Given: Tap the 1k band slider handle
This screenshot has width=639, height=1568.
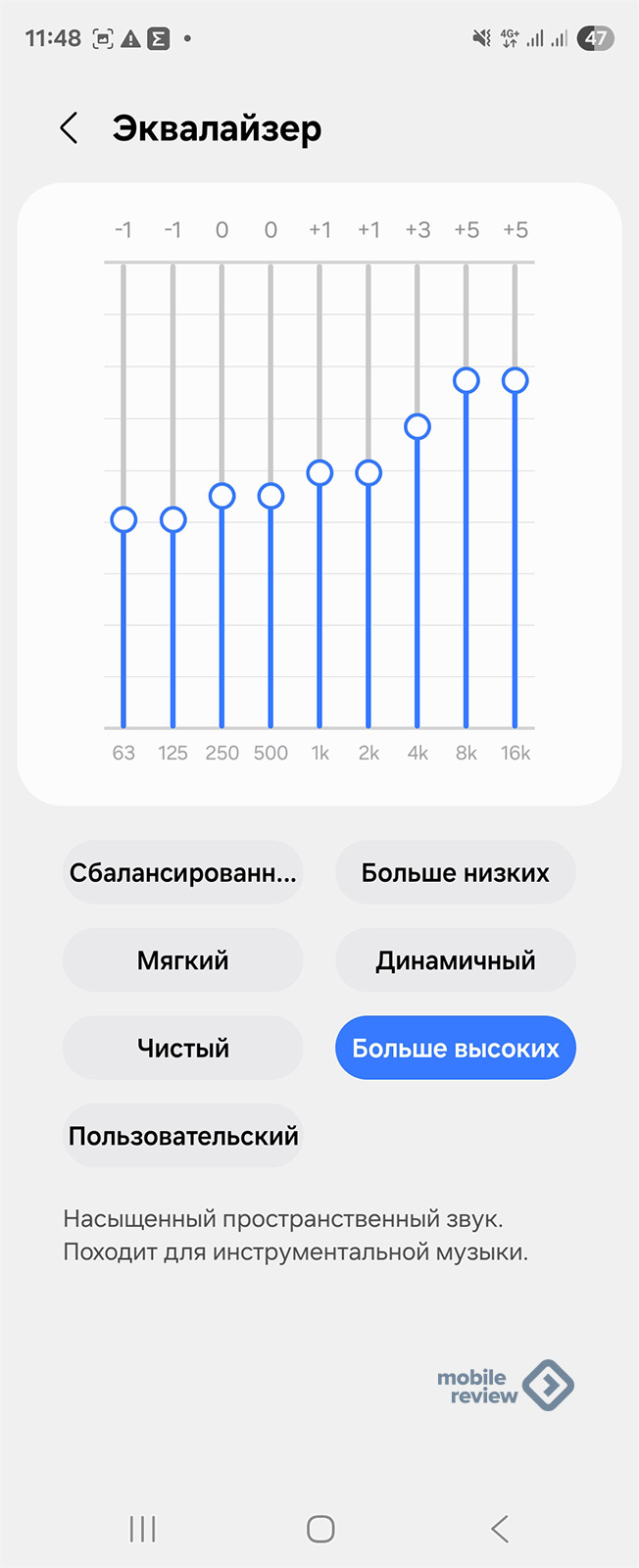Looking at the screenshot, I should click(319, 472).
